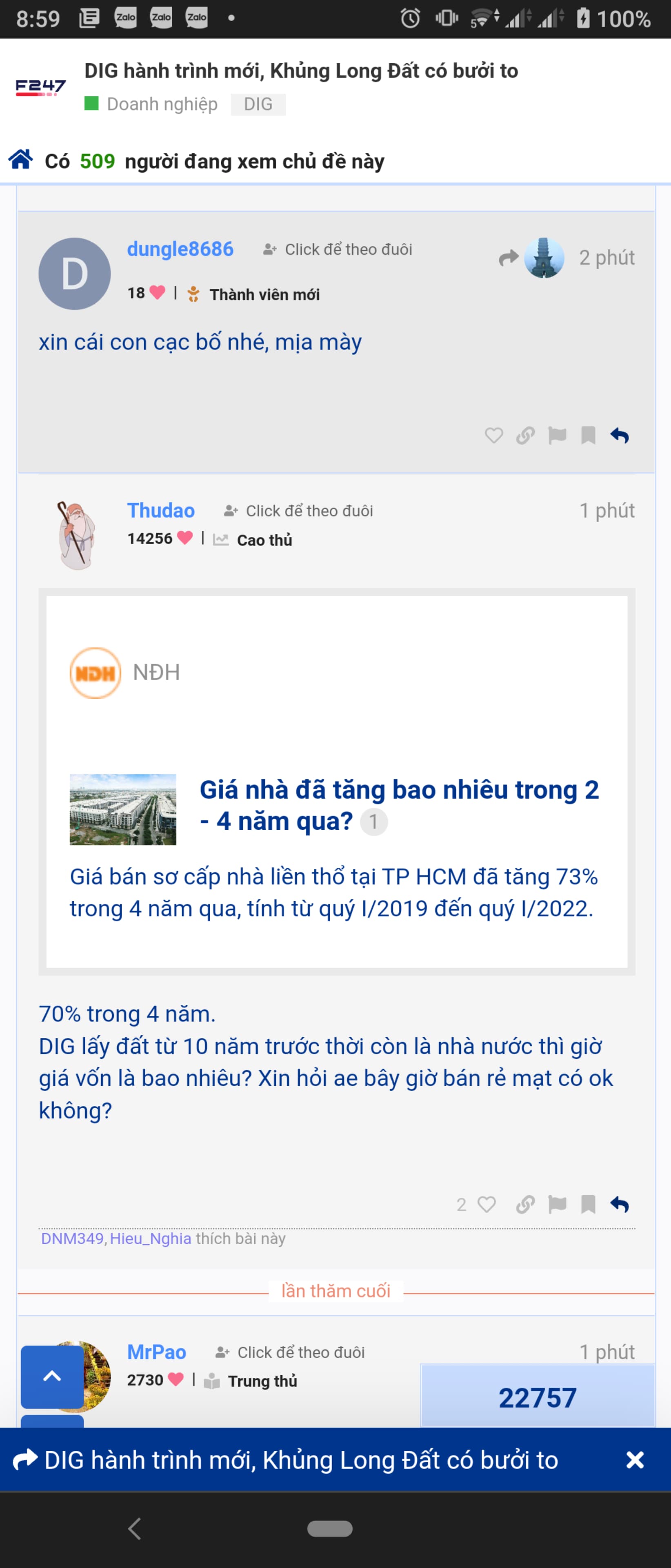Jump to top with the up-arrow button
This screenshot has height=1568, width=671.
coord(52,1376)
